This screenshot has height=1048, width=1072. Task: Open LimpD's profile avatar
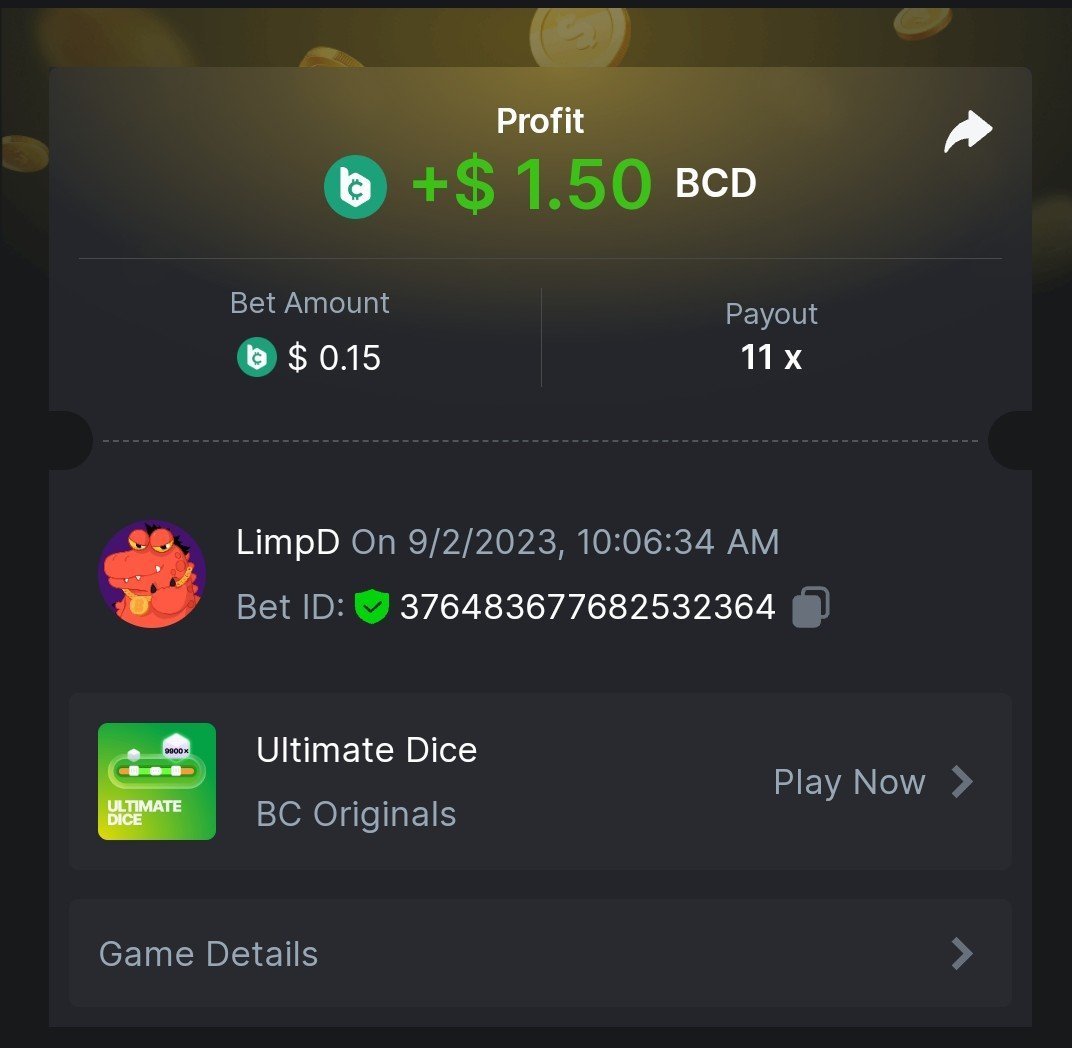pyautogui.click(x=152, y=574)
